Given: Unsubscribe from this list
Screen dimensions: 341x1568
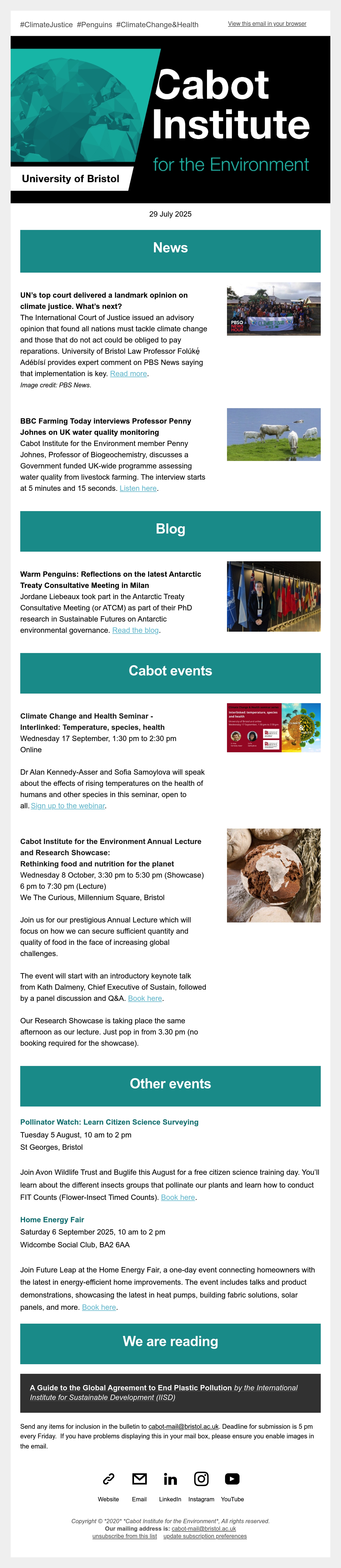Looking at the screenshot, I should pos(125,1536).
